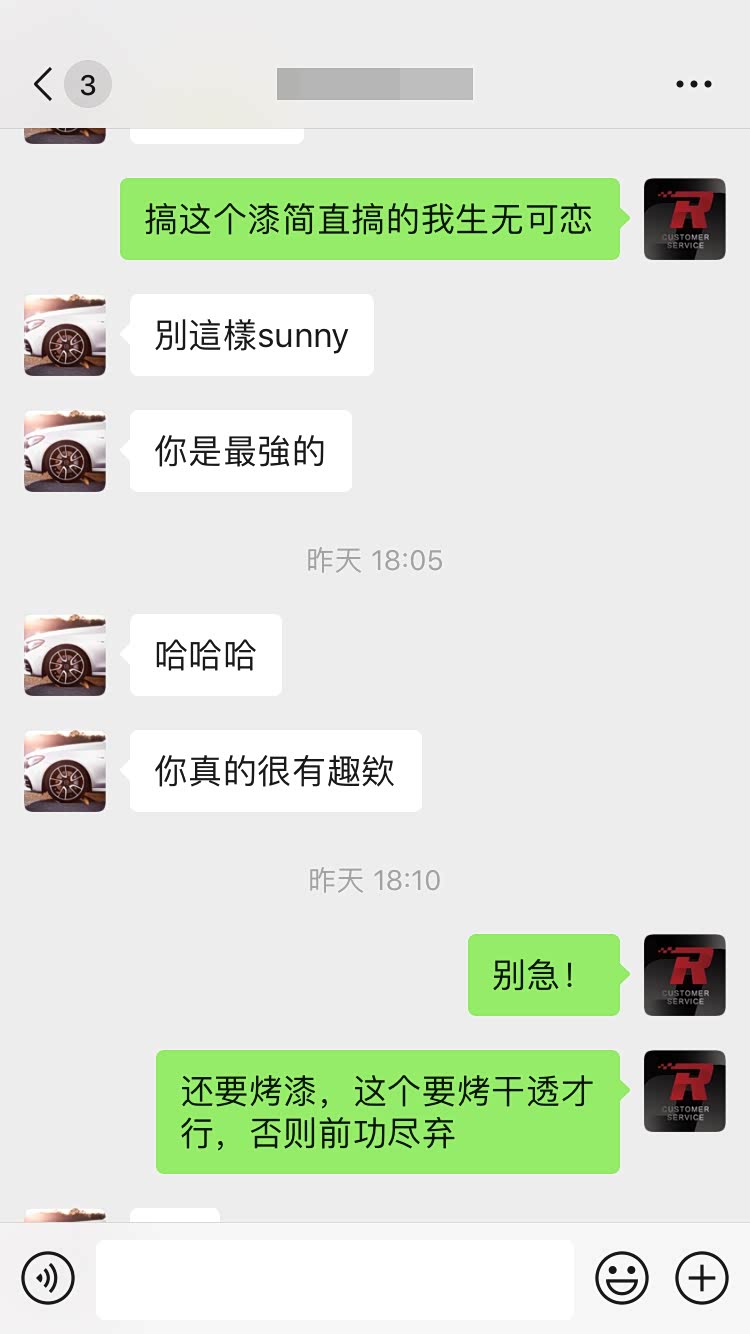Open own avatar beside "别急！"
This screenshot has height=1334, width=750.
click(x=685, y=975)
